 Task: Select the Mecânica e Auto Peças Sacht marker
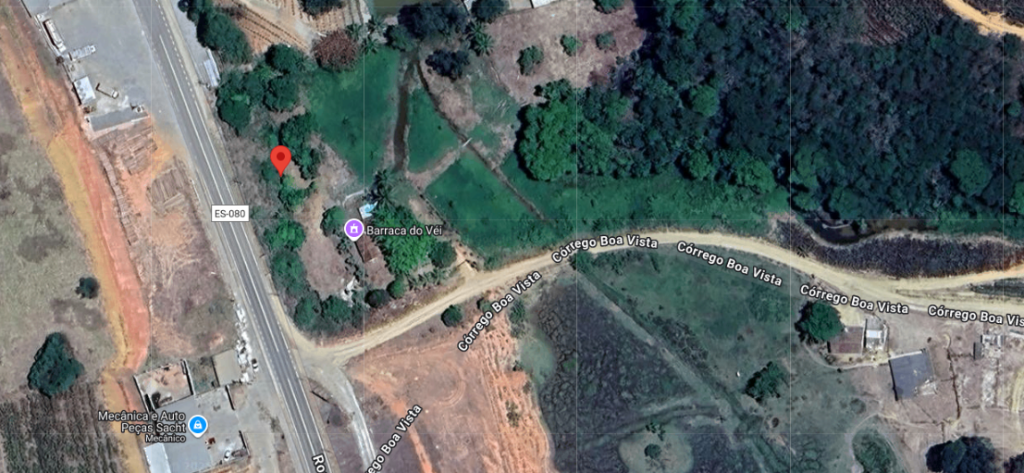[x=198, y=426]
